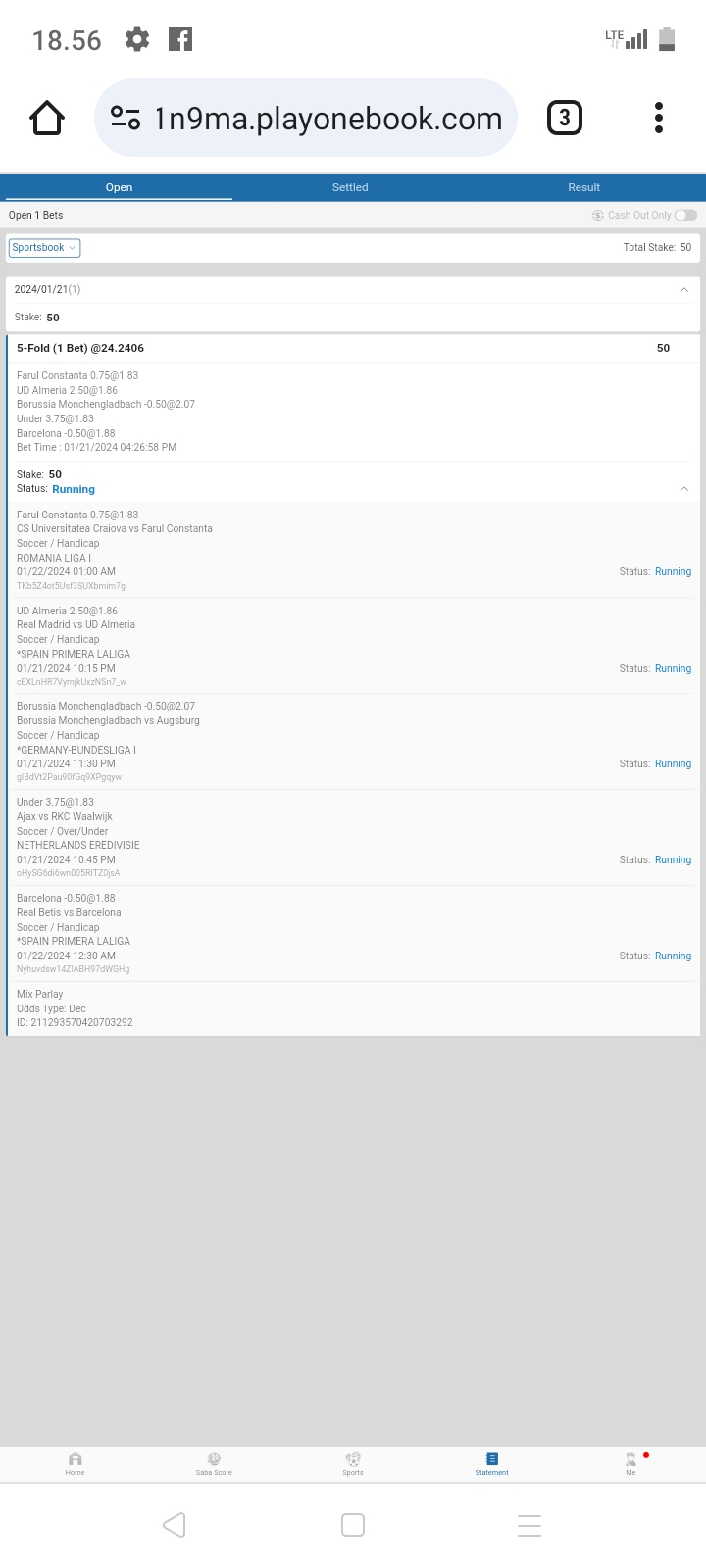Image resolution: width=706 pixels, height=1568 pixels.
Task: Open the Saba Score tab
Action: pyautogui.click(x=214, y=1464)
